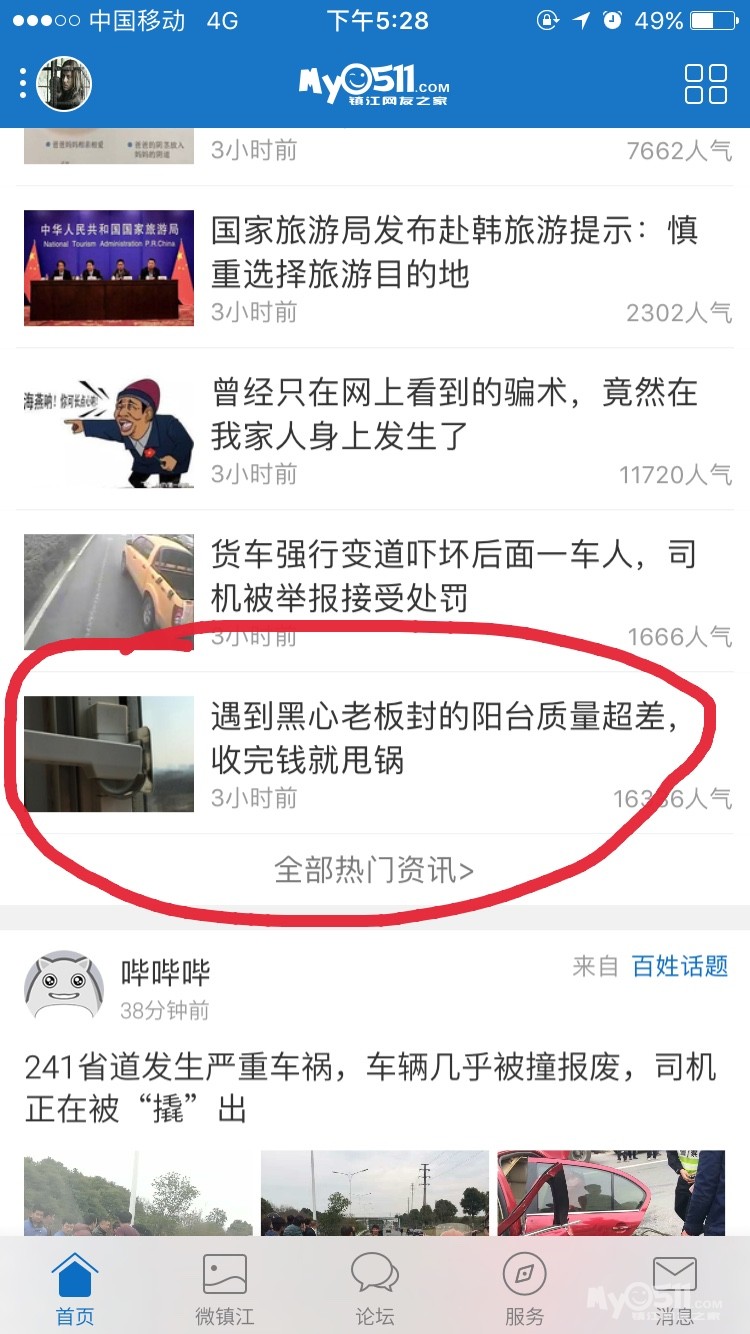Open the 百姓话题 topic link
750x1334 pixels.
coord(680,966)
